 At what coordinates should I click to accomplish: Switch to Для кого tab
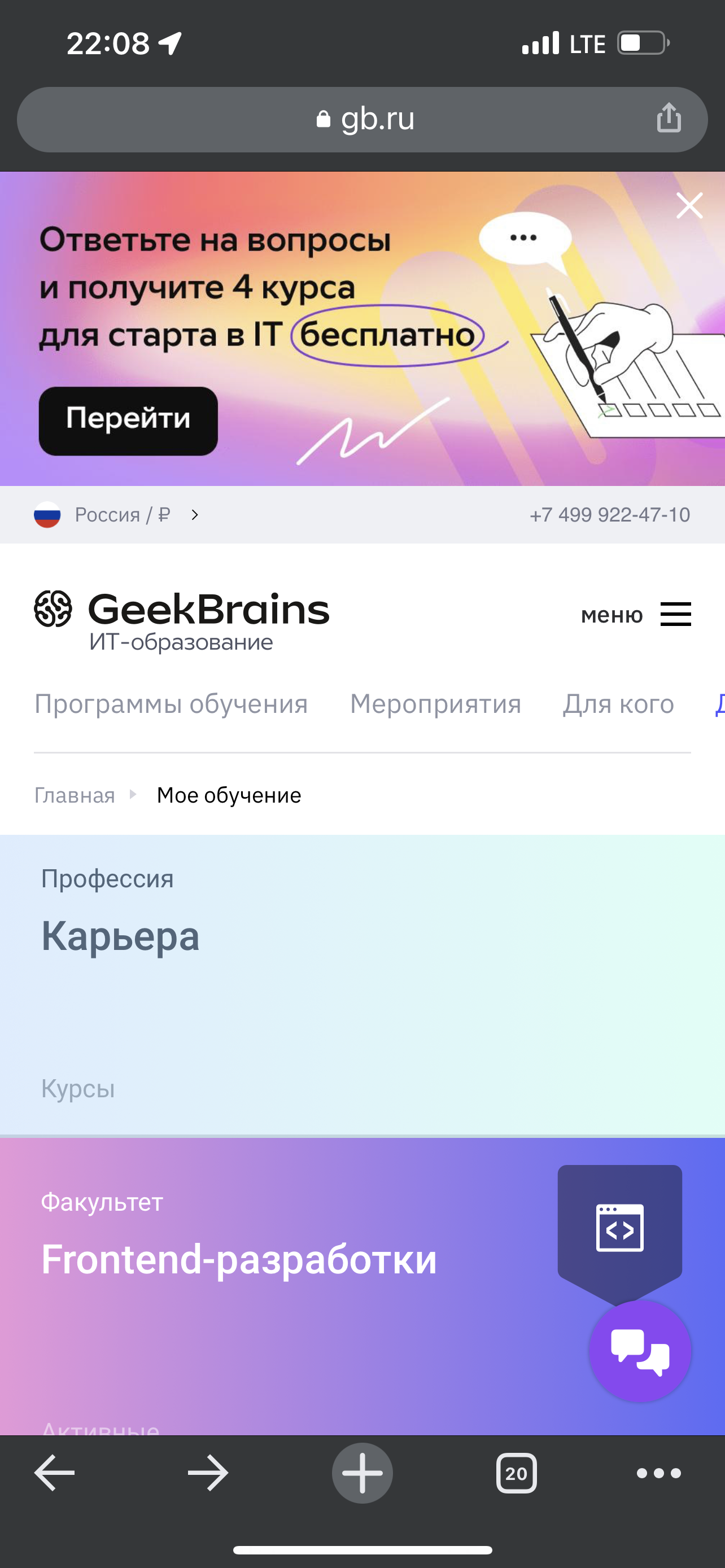(618, 704)
